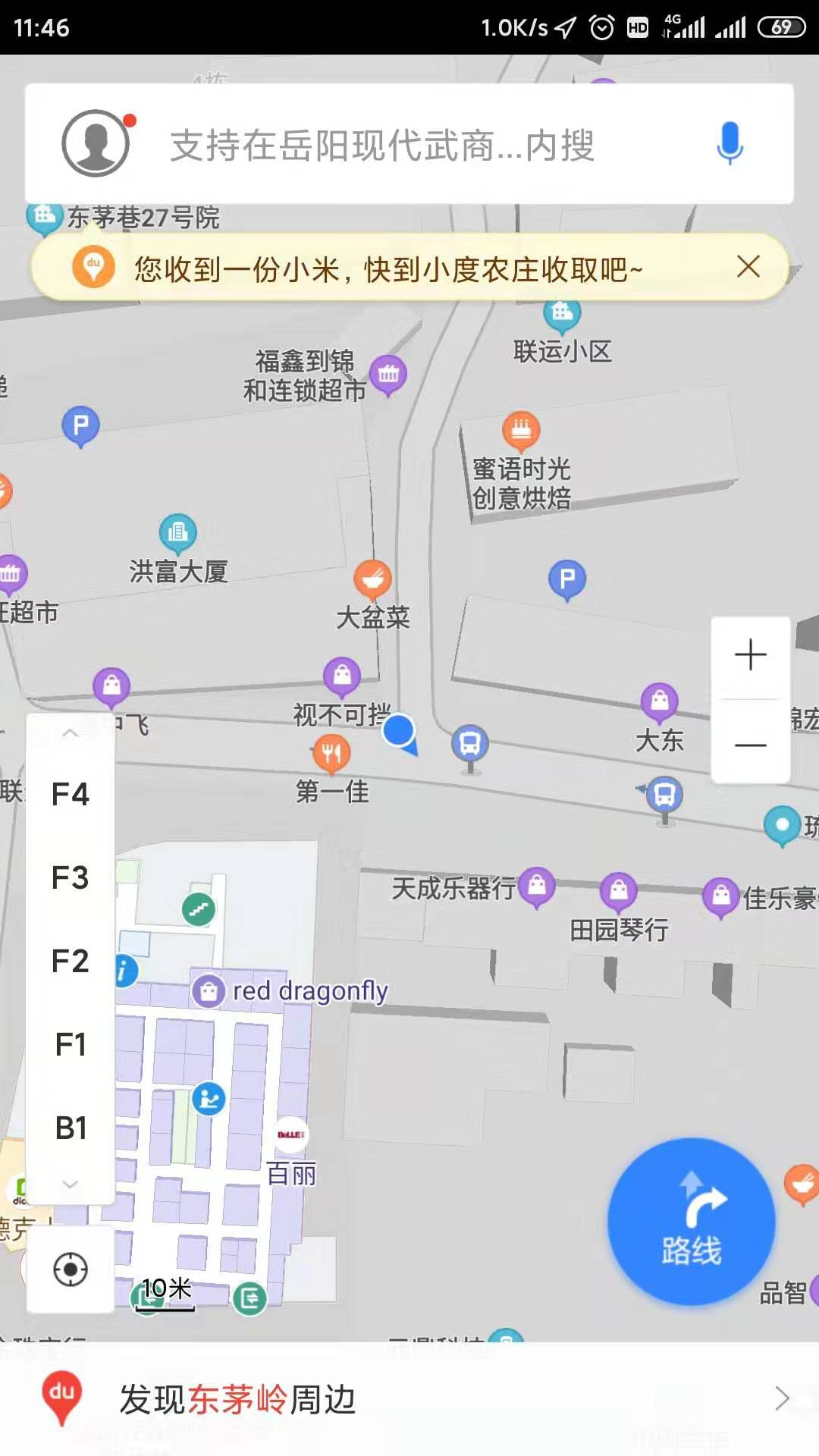Image resolution: width=819 pixels, height=1456 pixels.
Task: Select floor F4
Action: point(70,795)
